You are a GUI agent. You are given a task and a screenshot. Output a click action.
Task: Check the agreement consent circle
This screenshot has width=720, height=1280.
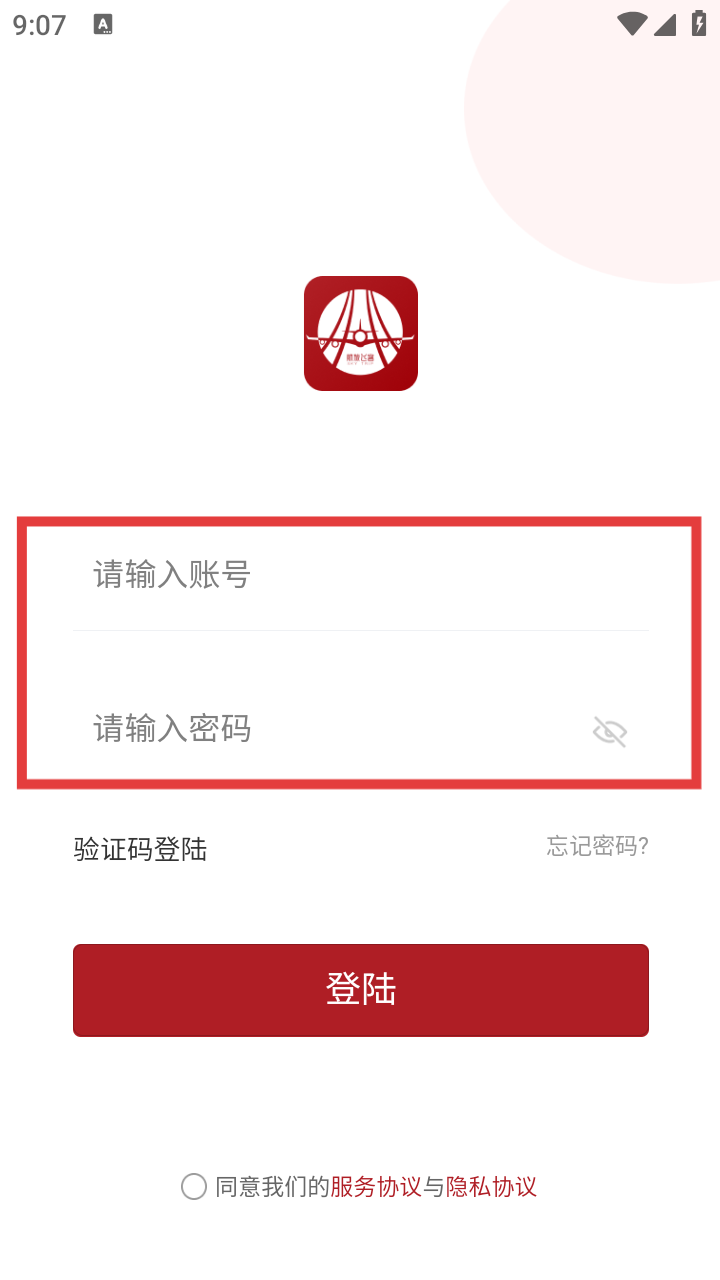[x=194, y=1187]
